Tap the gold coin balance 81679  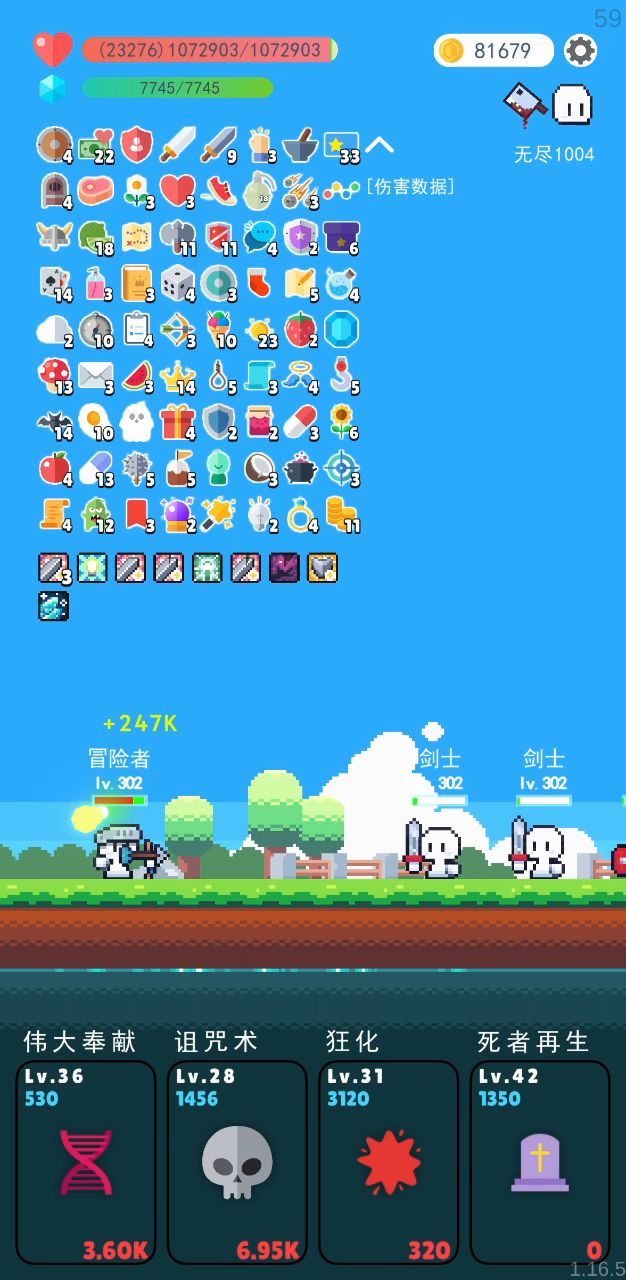(493, 50)
